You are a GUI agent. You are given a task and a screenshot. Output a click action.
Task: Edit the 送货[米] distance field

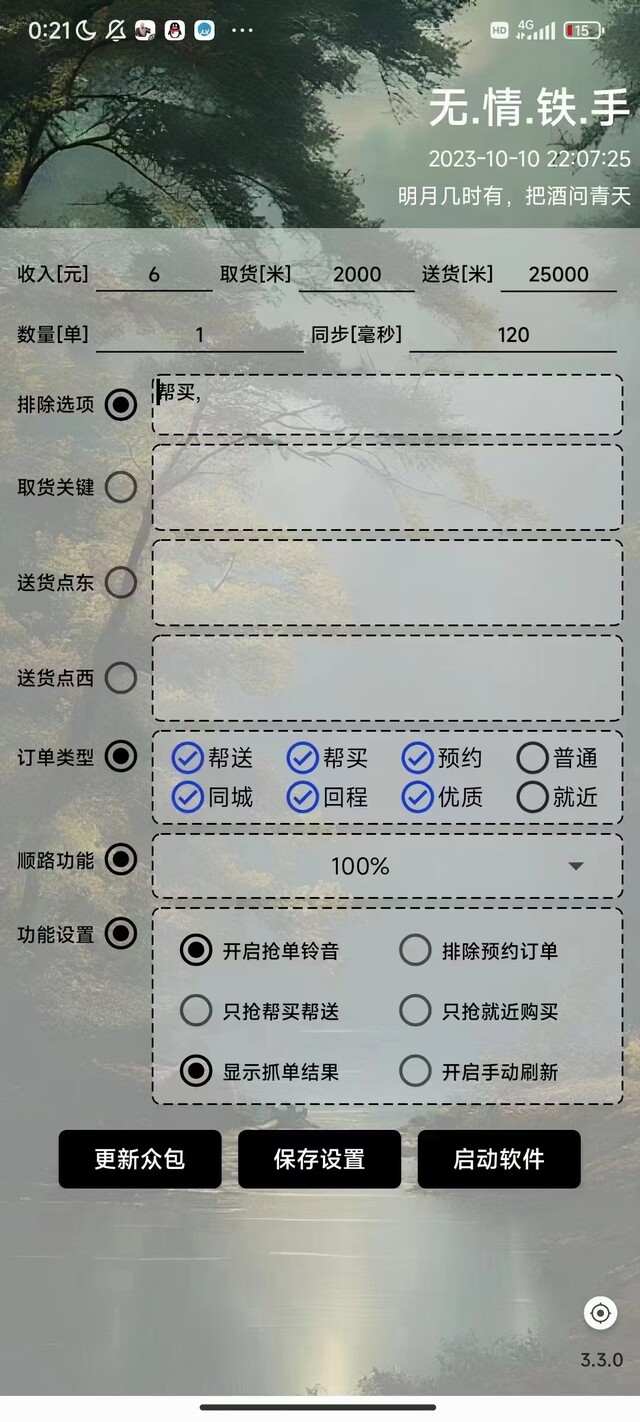tap(558, 274)
